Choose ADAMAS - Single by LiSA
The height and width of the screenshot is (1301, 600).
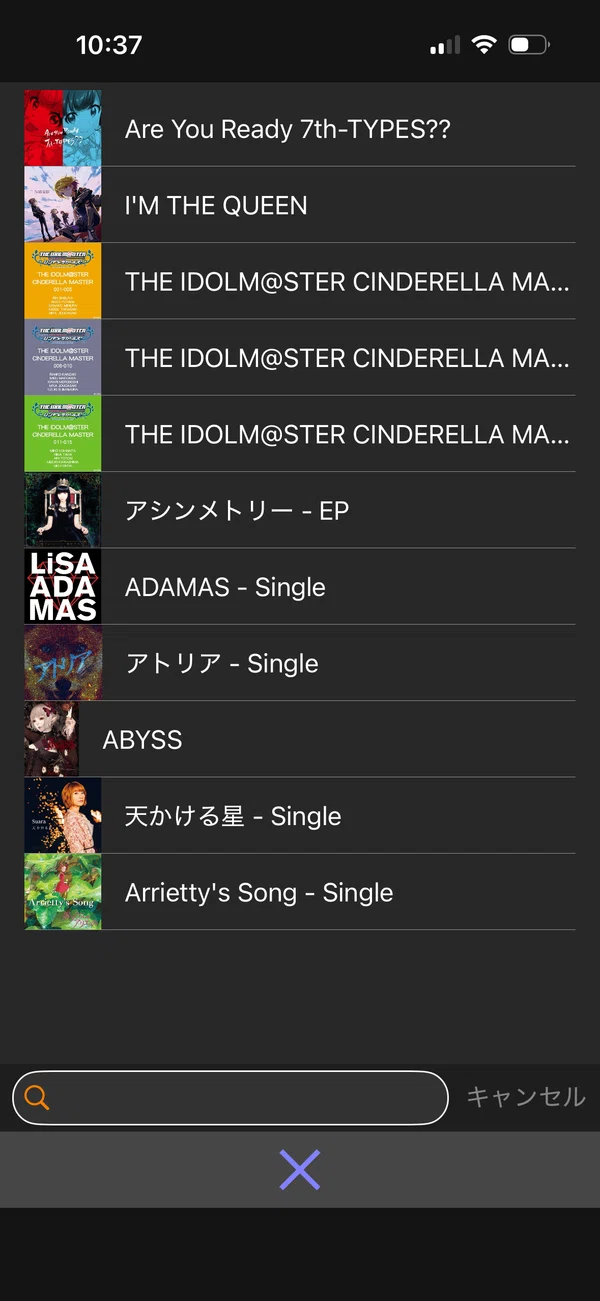pos(300,586)
